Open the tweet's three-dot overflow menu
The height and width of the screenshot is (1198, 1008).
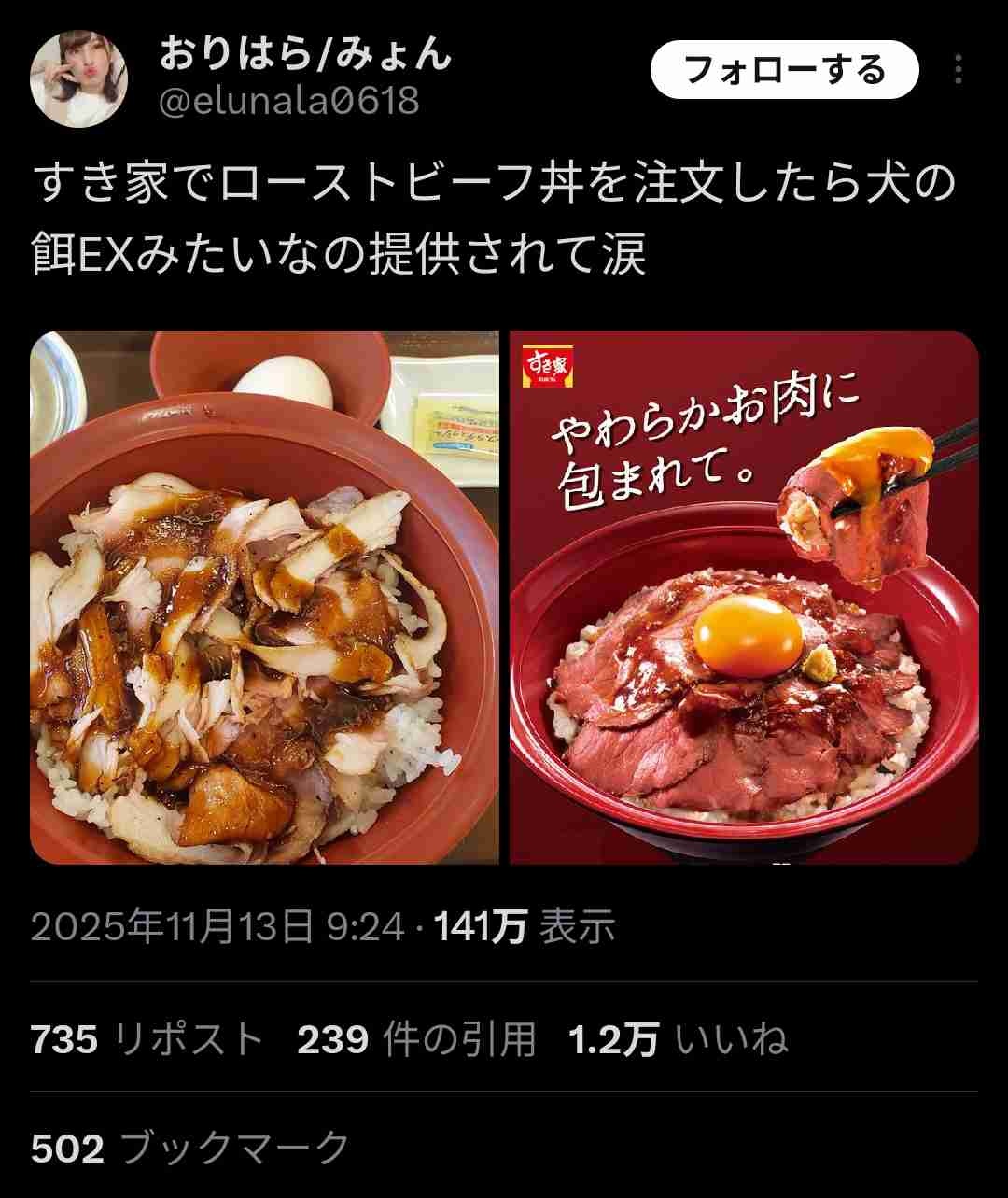[958, 70]
